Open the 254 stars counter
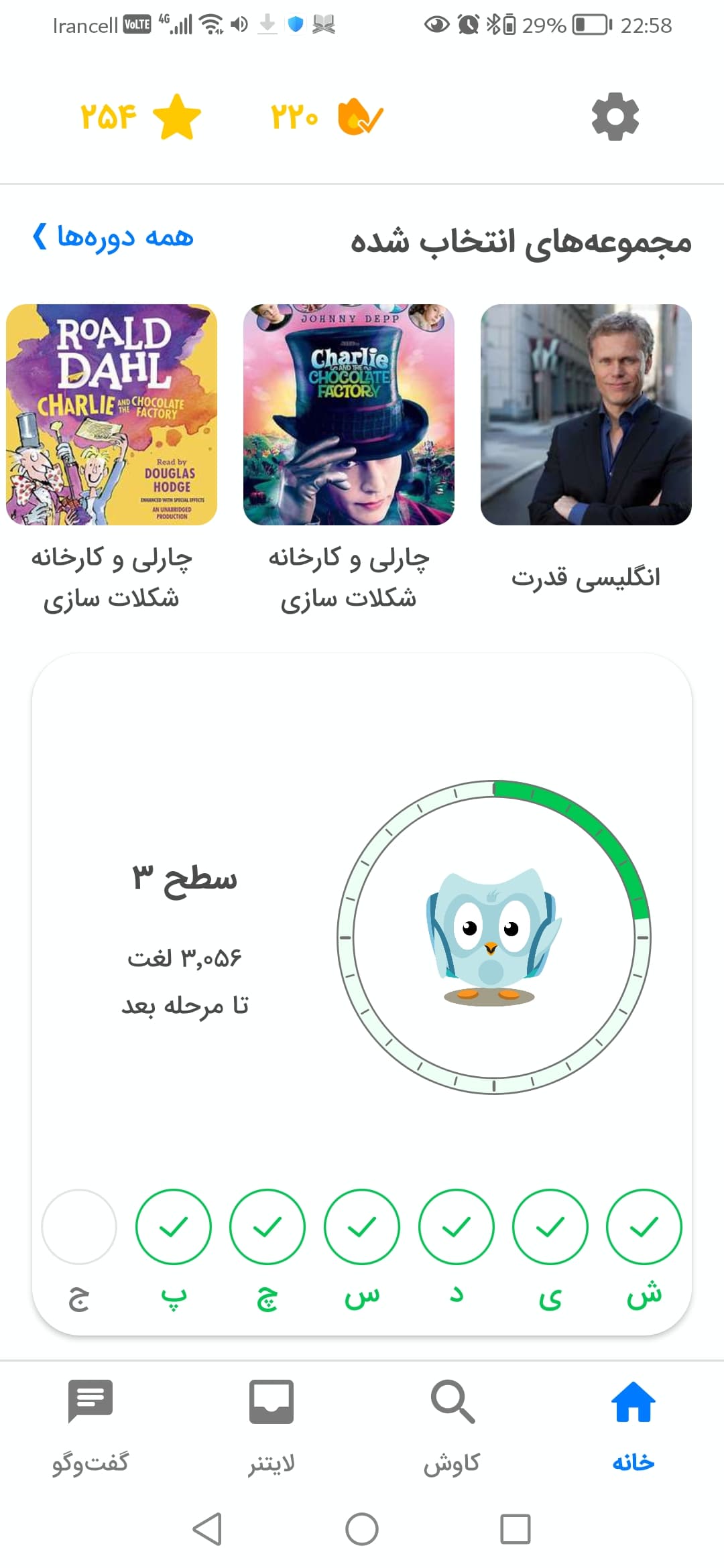The width and height of the screenshot is (724, 1568). click(141, 117)
